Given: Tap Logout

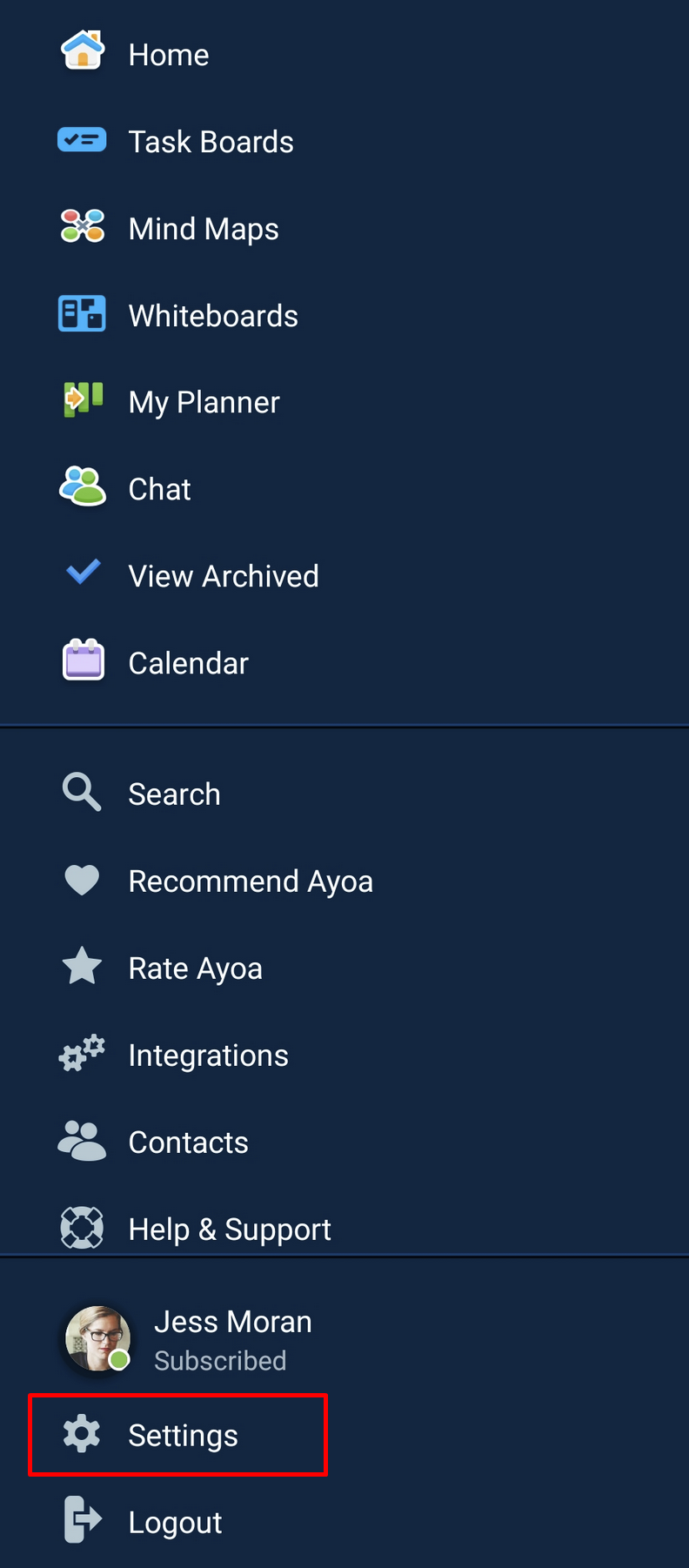Looking at the screenshot, I should coord(174,1522).
